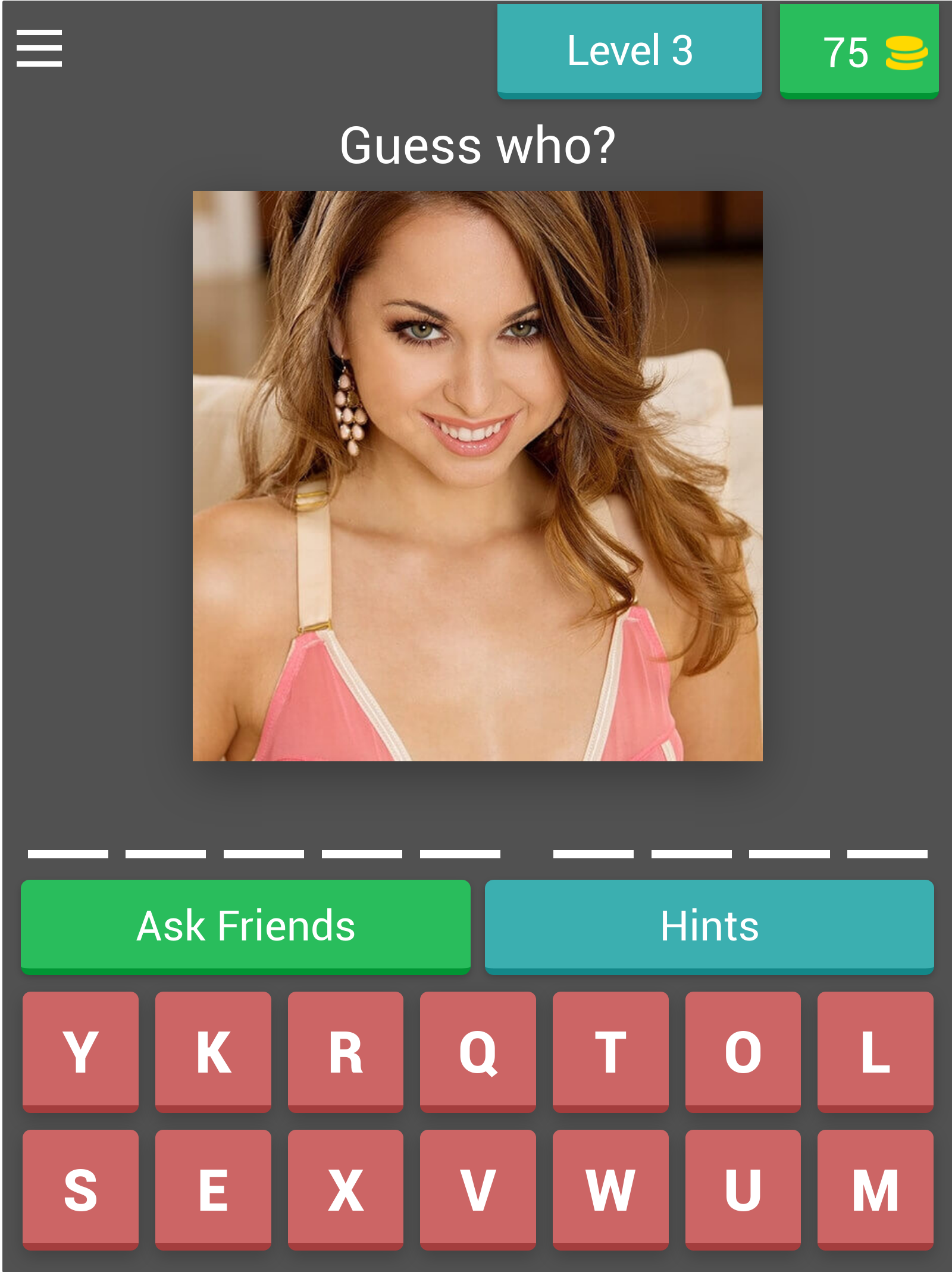Viewport: 952px width, 1272px height.
Task: Select the letter X tile
Action: click(346, 1190)
